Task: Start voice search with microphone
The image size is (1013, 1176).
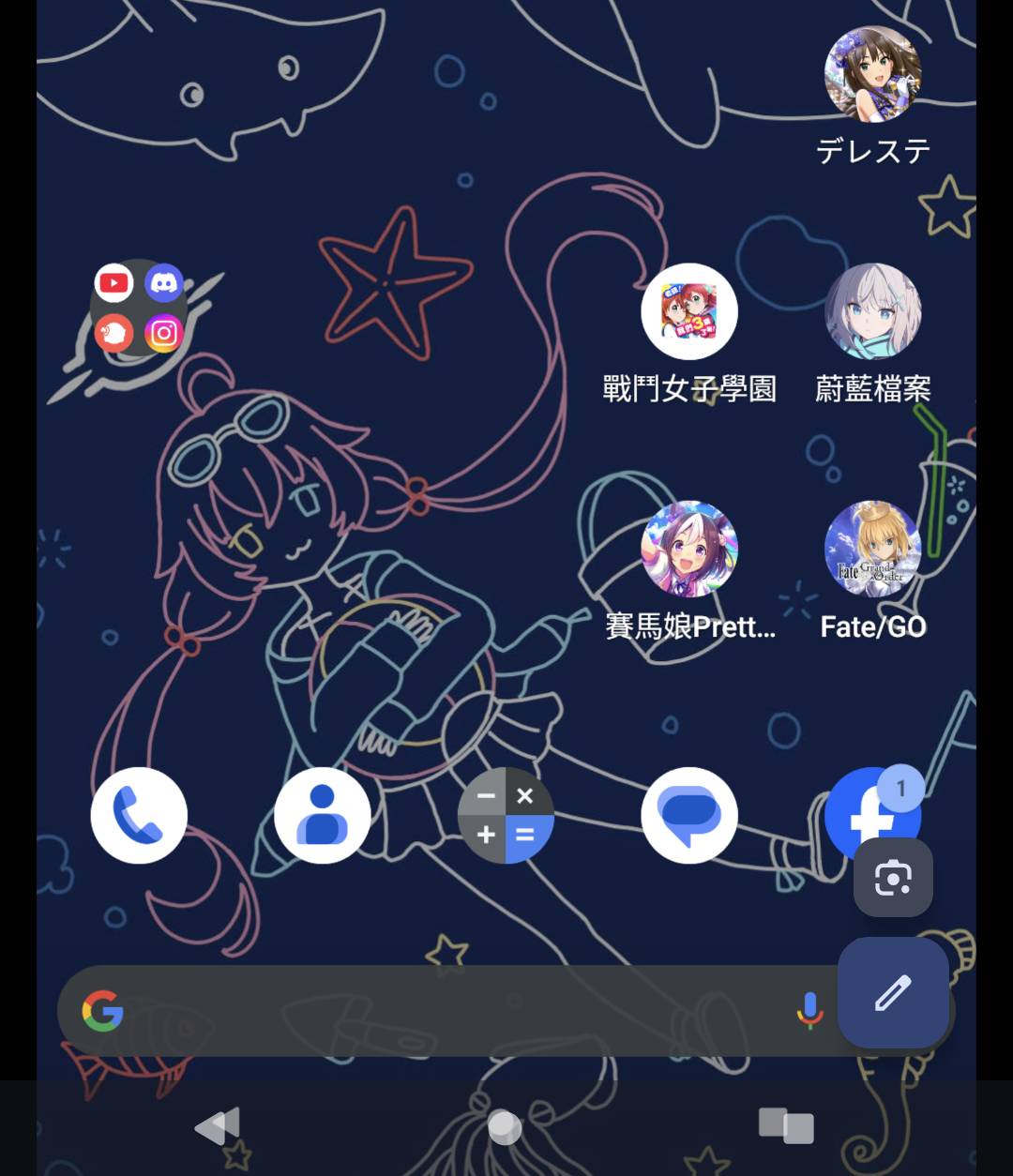Action: [809, 1011]
